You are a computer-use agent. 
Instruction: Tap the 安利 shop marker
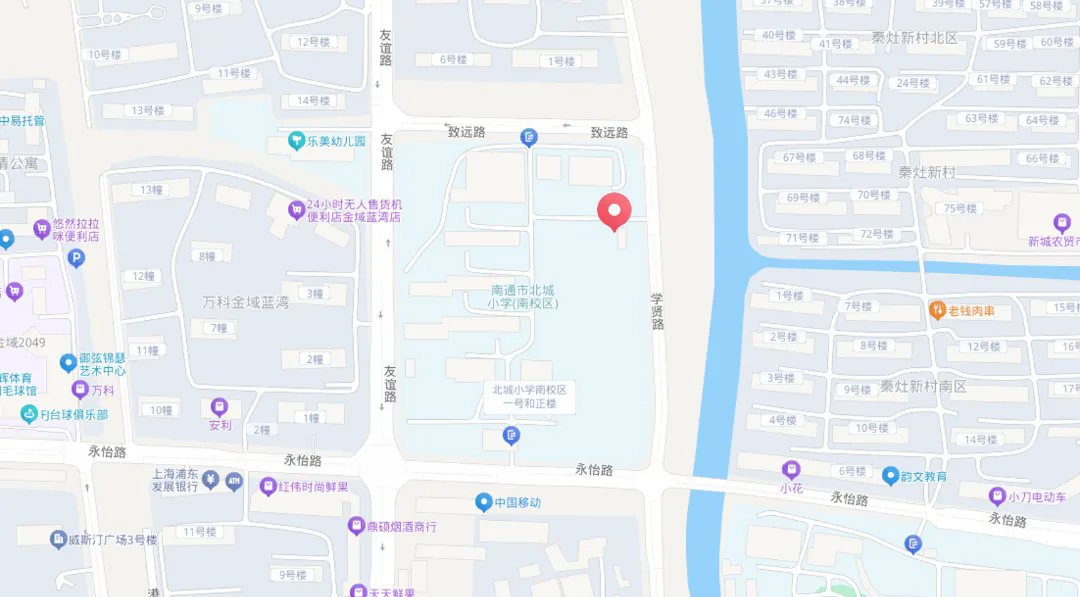coord(219,407)
